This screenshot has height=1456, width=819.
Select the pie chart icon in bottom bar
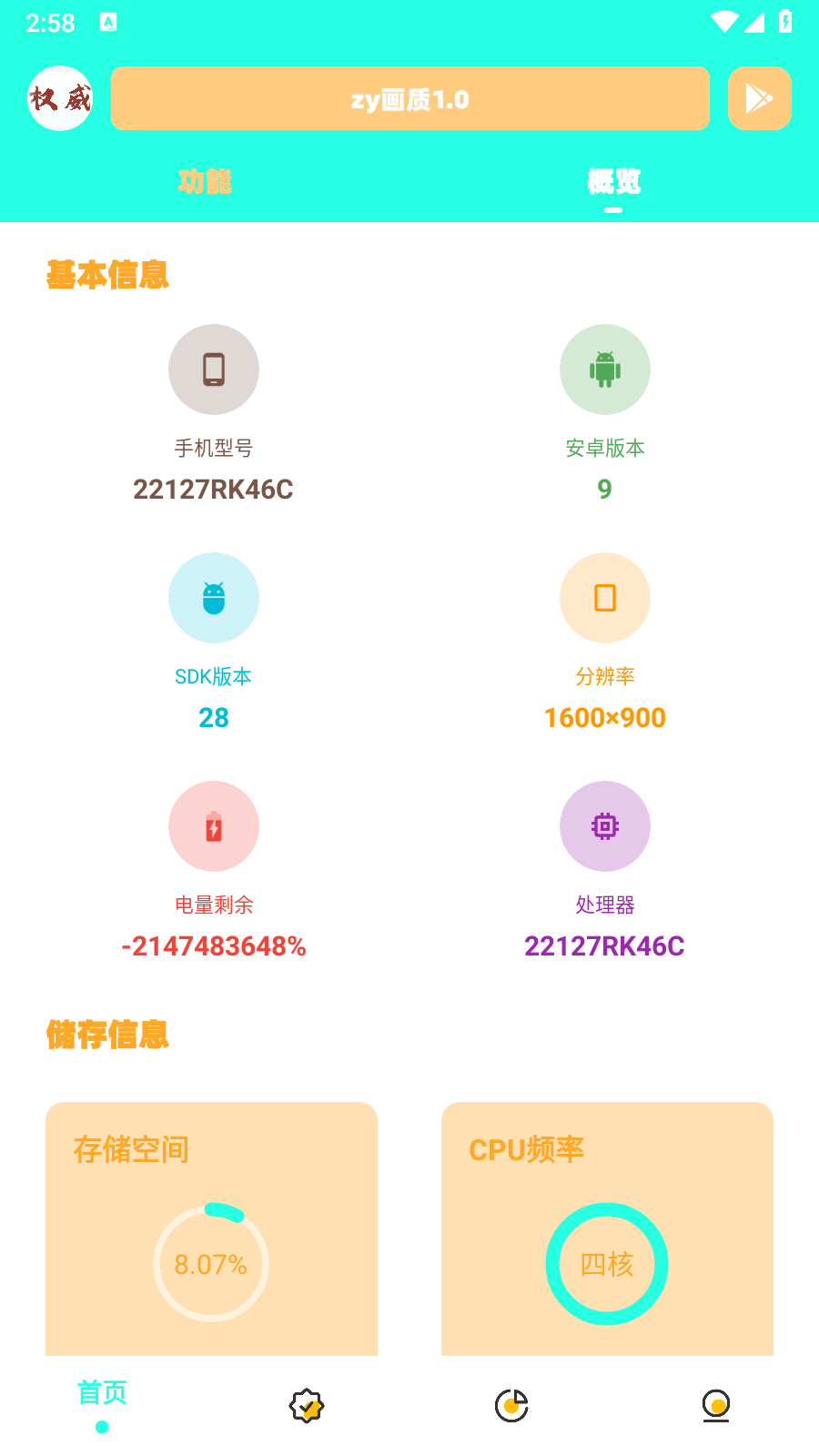(511, 1405)
